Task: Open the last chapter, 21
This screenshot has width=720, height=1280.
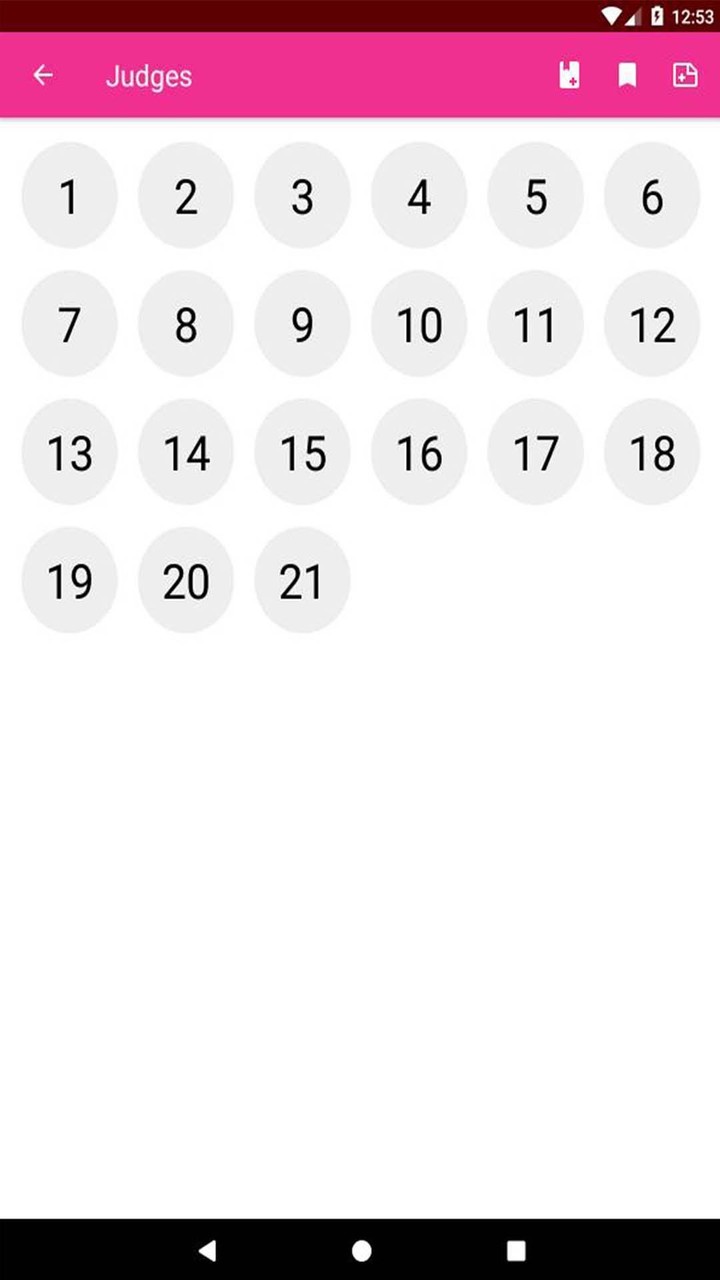Action: coord(302,580)
